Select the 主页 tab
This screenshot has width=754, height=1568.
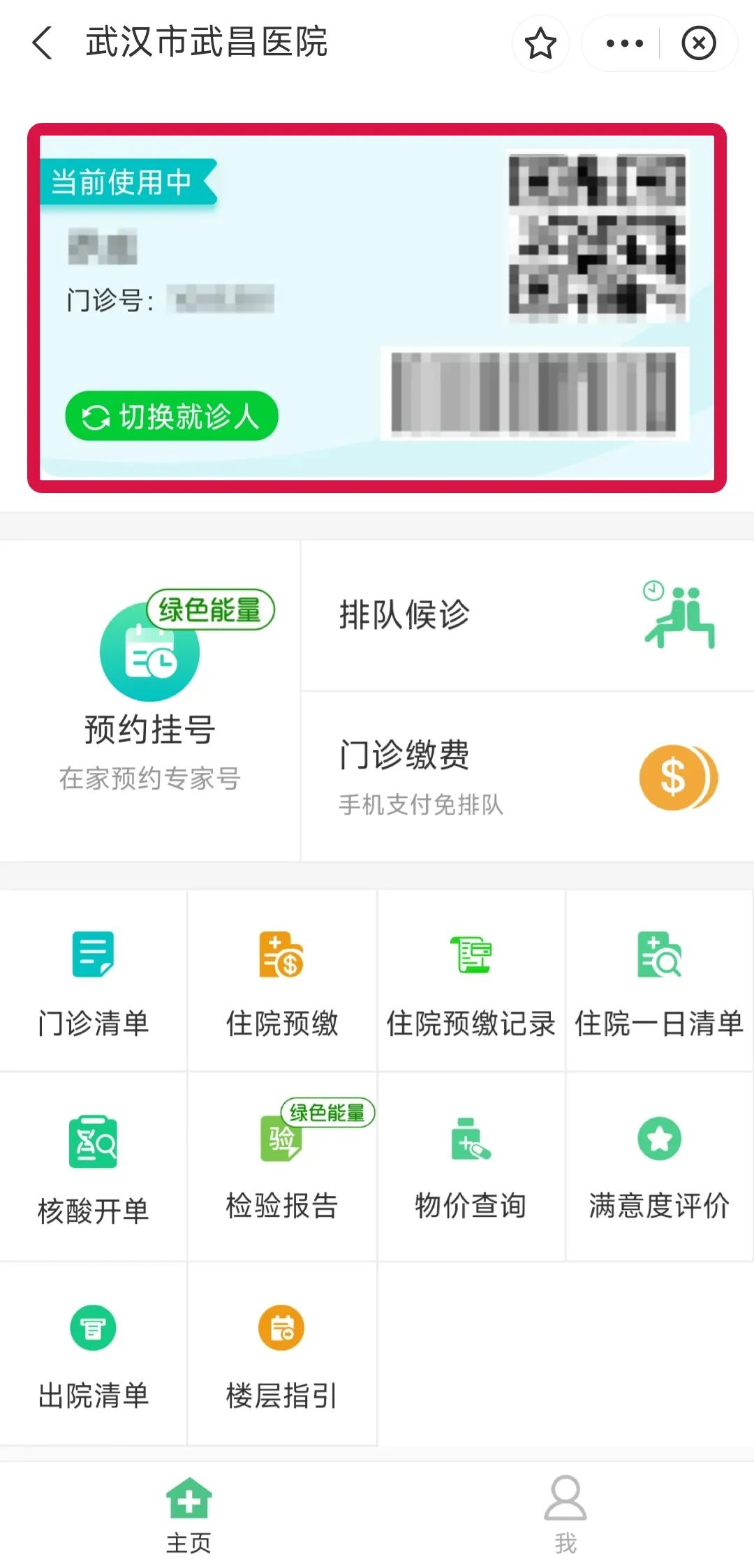tap(188, 1514)
